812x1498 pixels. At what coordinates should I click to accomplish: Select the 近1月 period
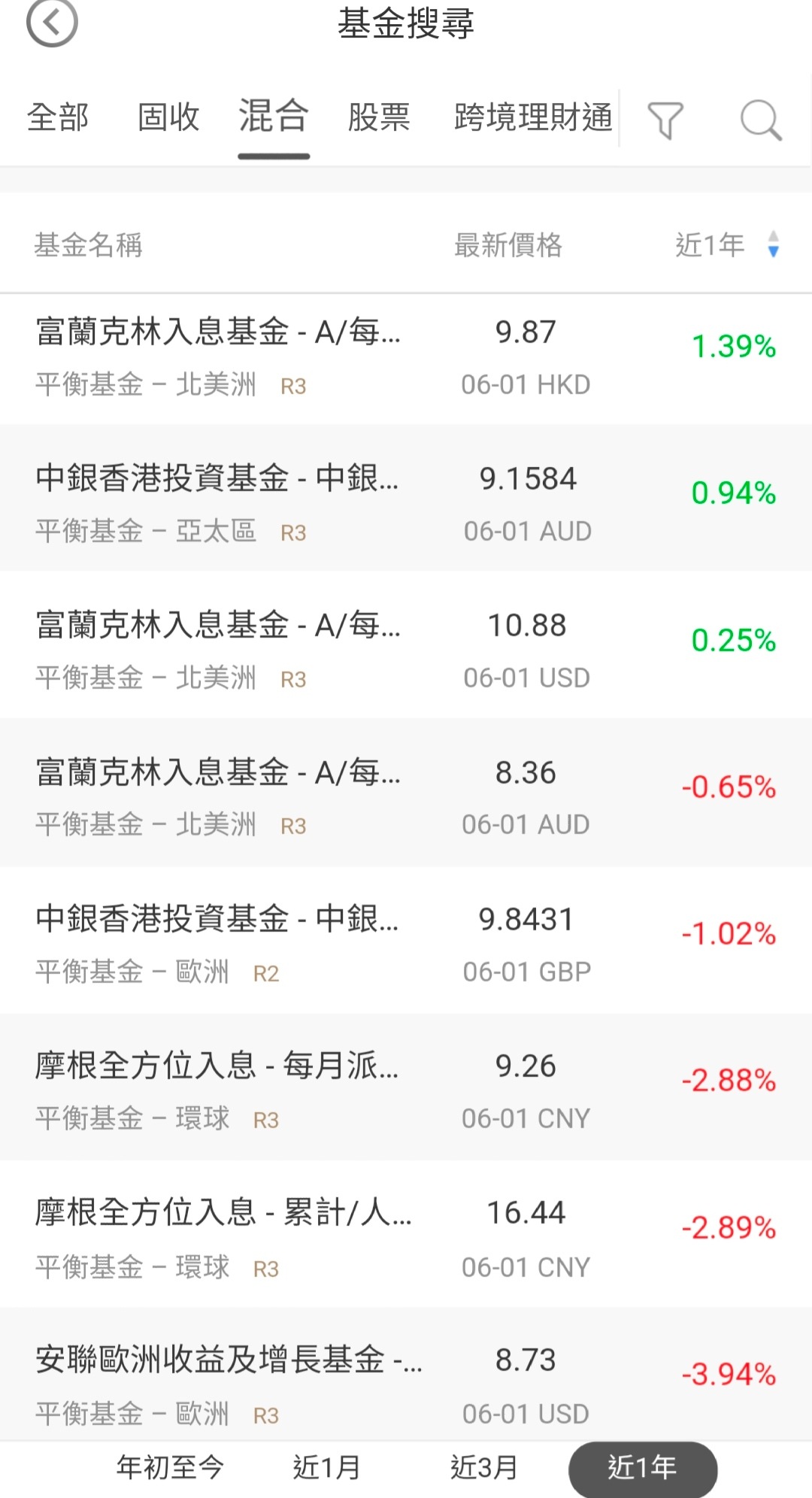point(326,1467)
